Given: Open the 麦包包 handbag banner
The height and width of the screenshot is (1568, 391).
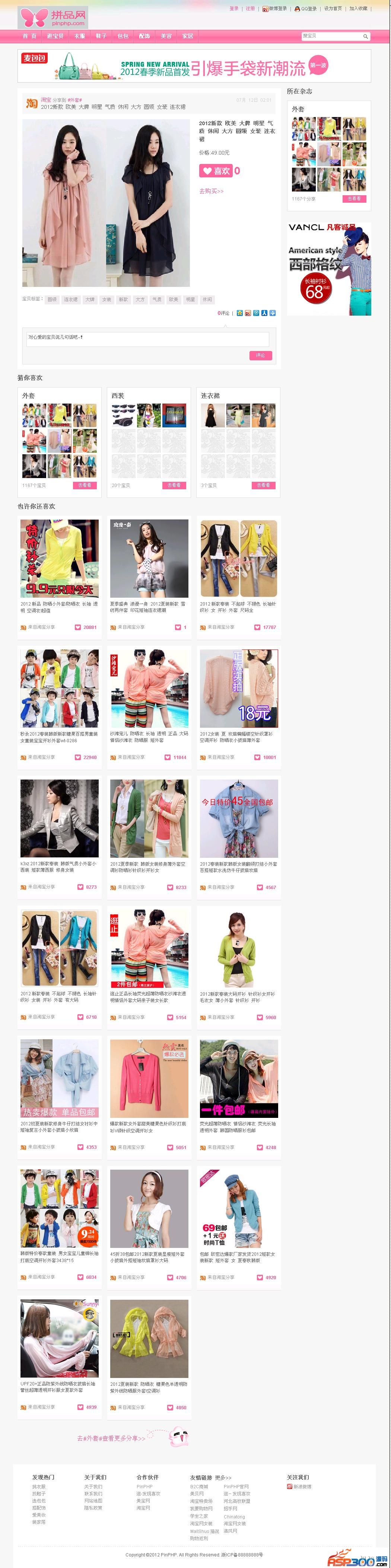Looking at the screenshot, I should click(x=194, y=66).
